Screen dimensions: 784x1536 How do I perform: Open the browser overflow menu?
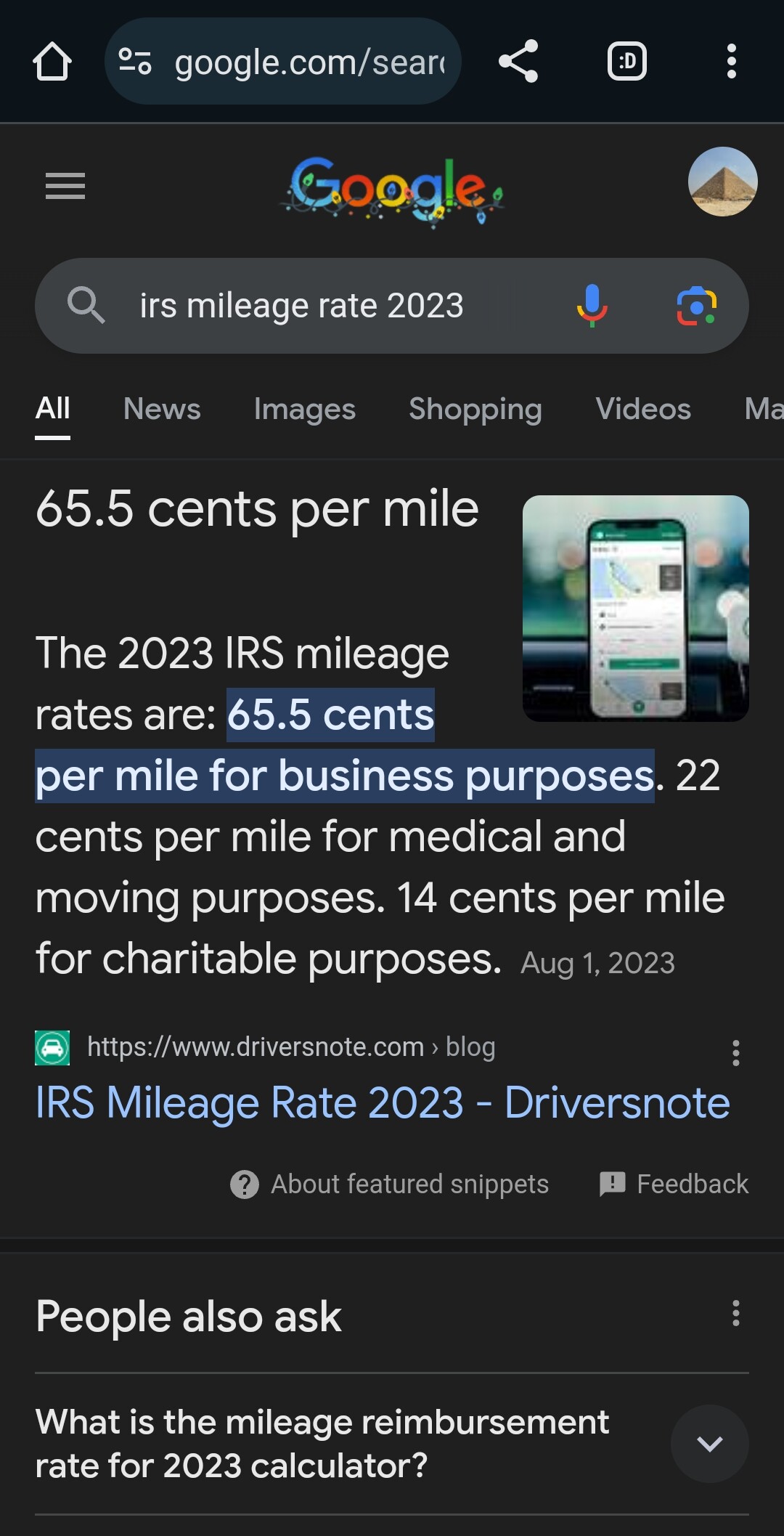[x=731, y=62]
